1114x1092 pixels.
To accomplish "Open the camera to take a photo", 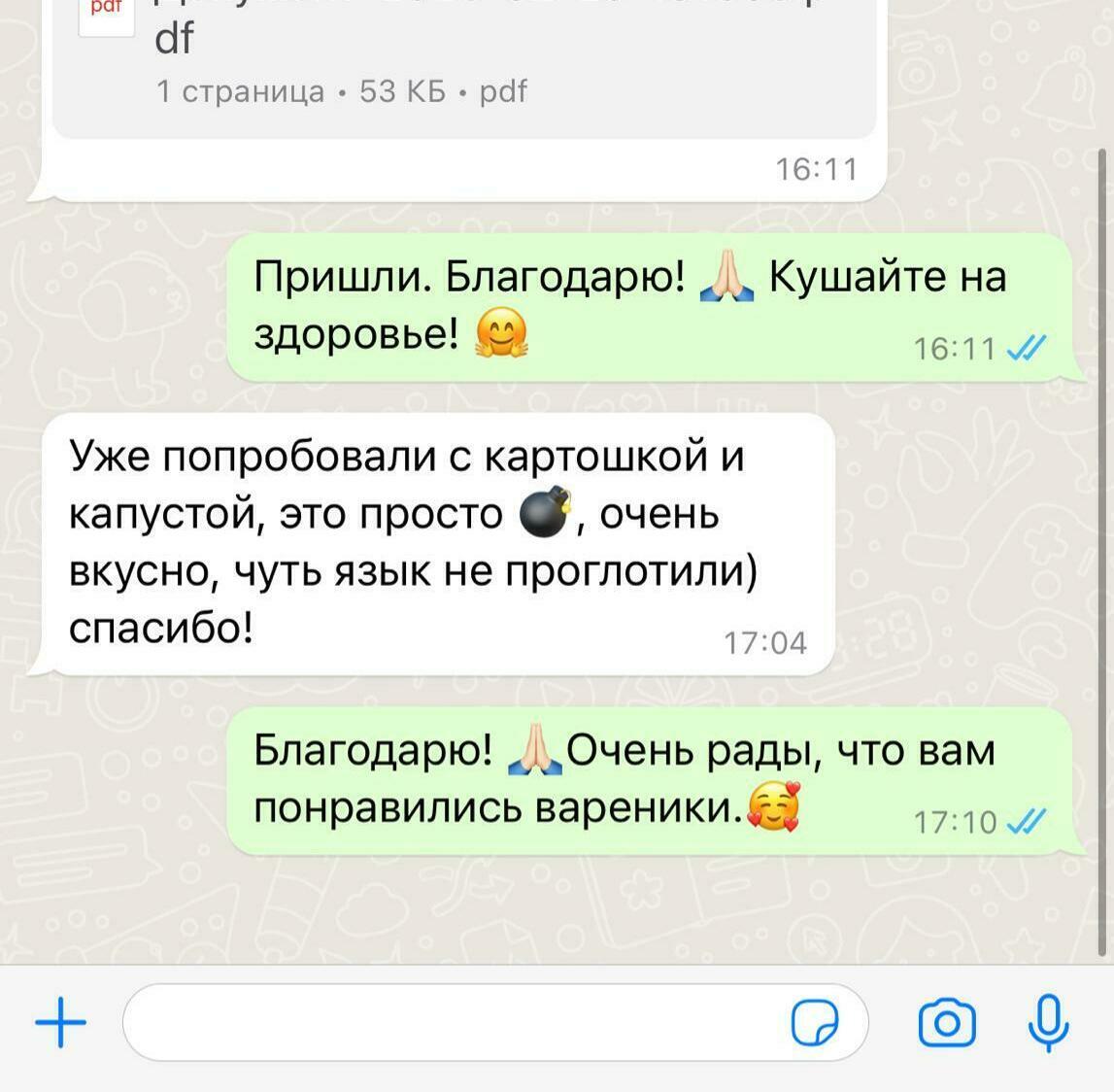I will point(946,1022).
